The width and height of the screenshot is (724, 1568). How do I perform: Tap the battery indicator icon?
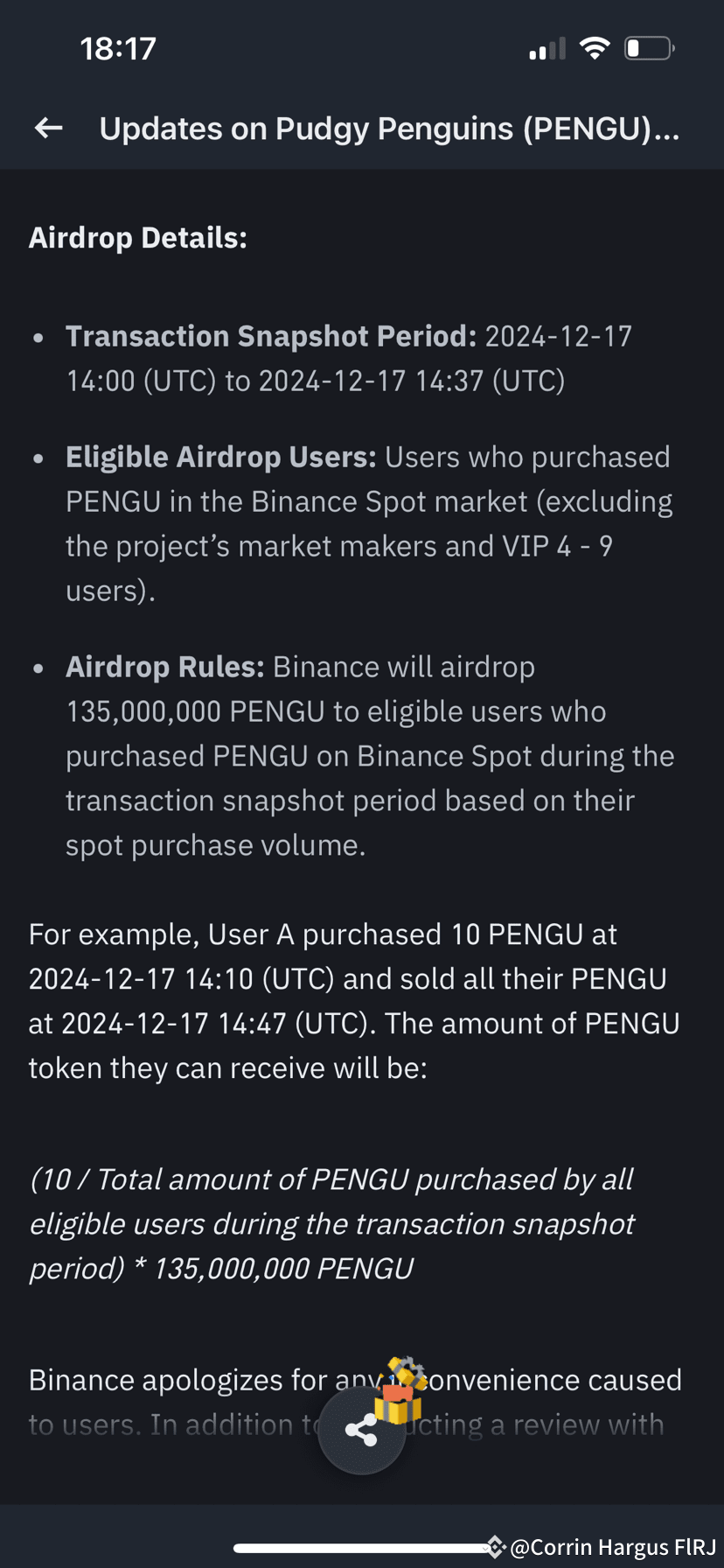point(647,48)
